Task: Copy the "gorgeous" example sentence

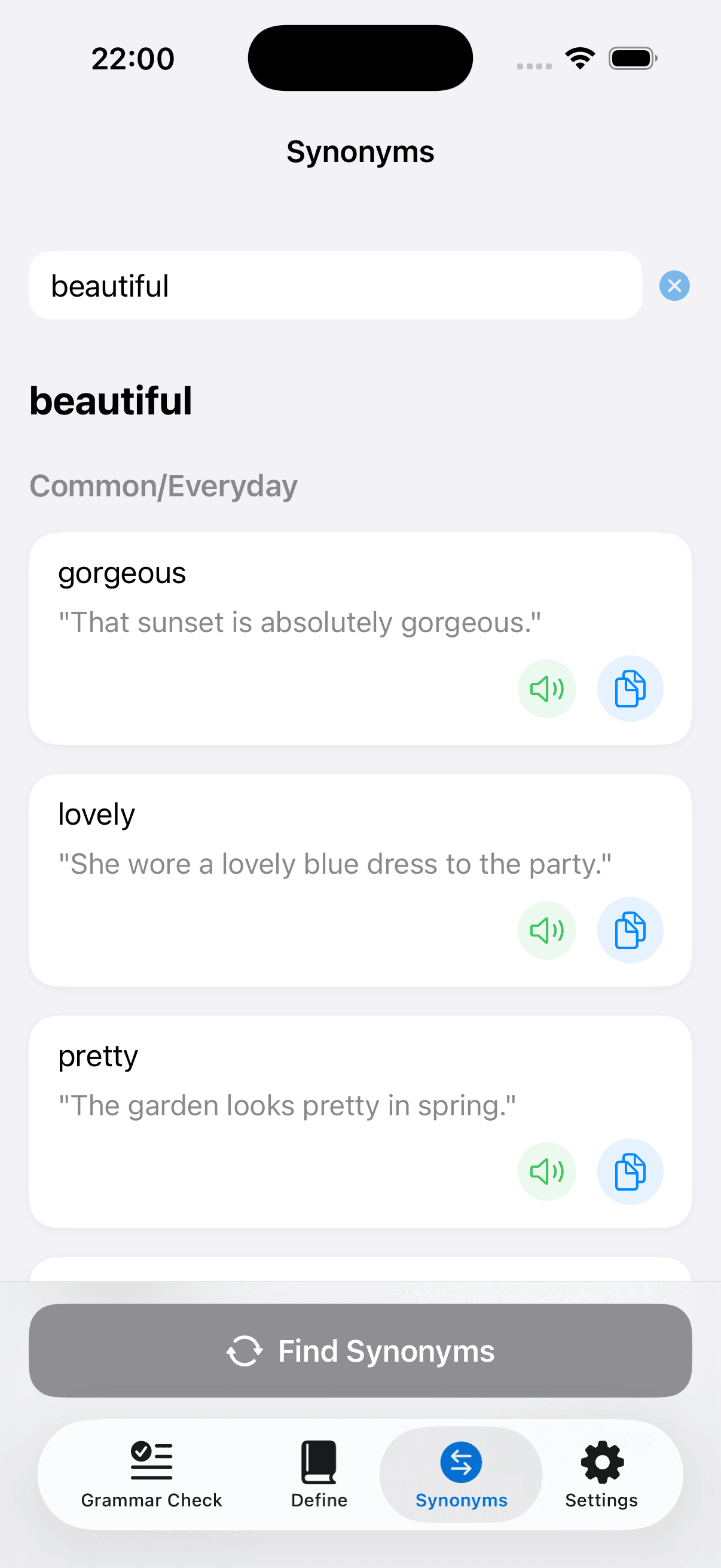Action: pos(630,688)
